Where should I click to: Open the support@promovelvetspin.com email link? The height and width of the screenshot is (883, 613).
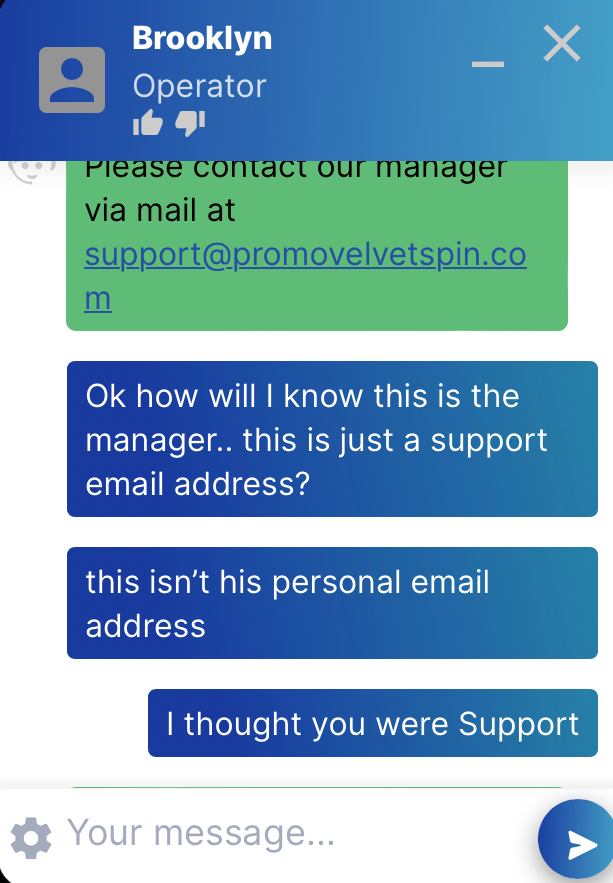point(304,255)
